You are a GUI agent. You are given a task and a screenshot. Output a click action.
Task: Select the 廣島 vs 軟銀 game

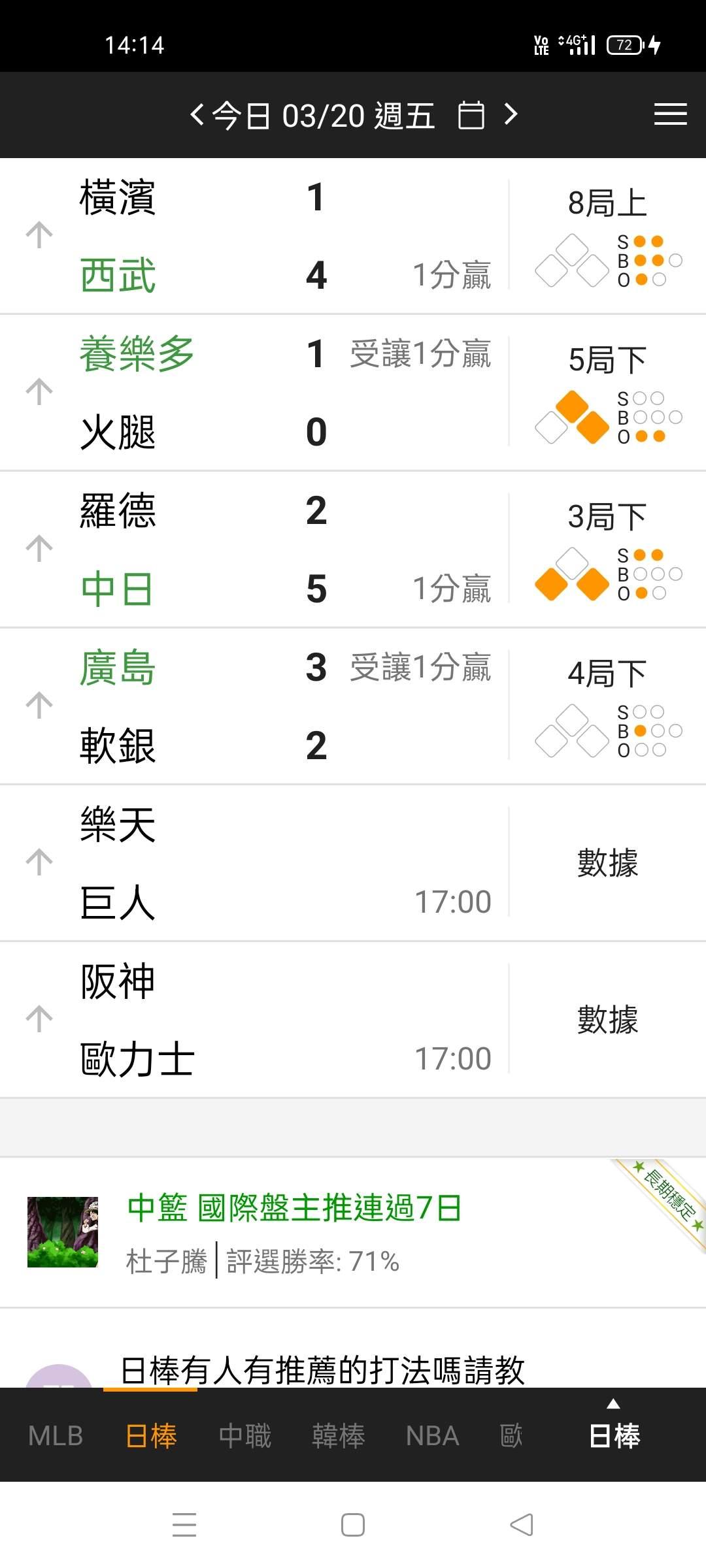tap(261, 706)
